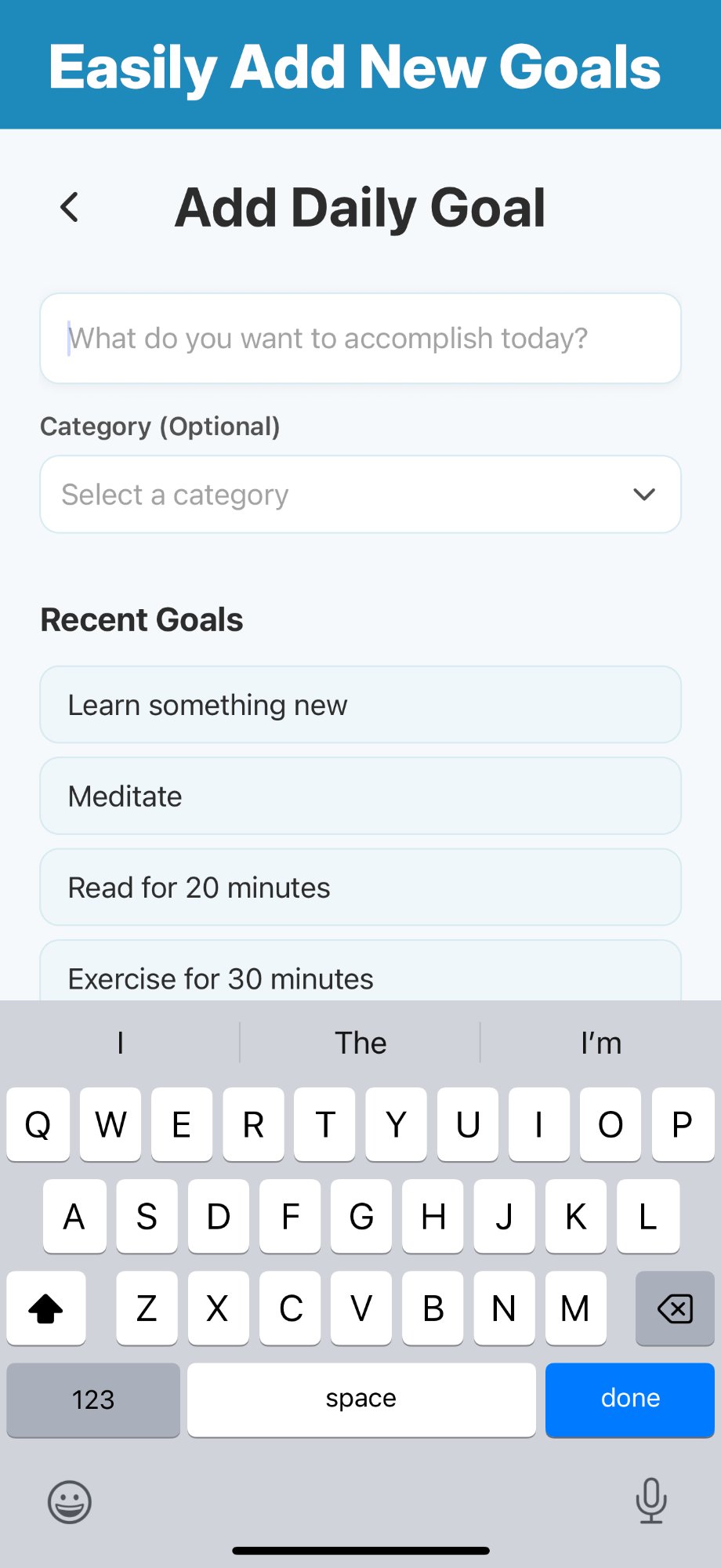Switch to the numeric keyboard with 123

[92, 1399]
